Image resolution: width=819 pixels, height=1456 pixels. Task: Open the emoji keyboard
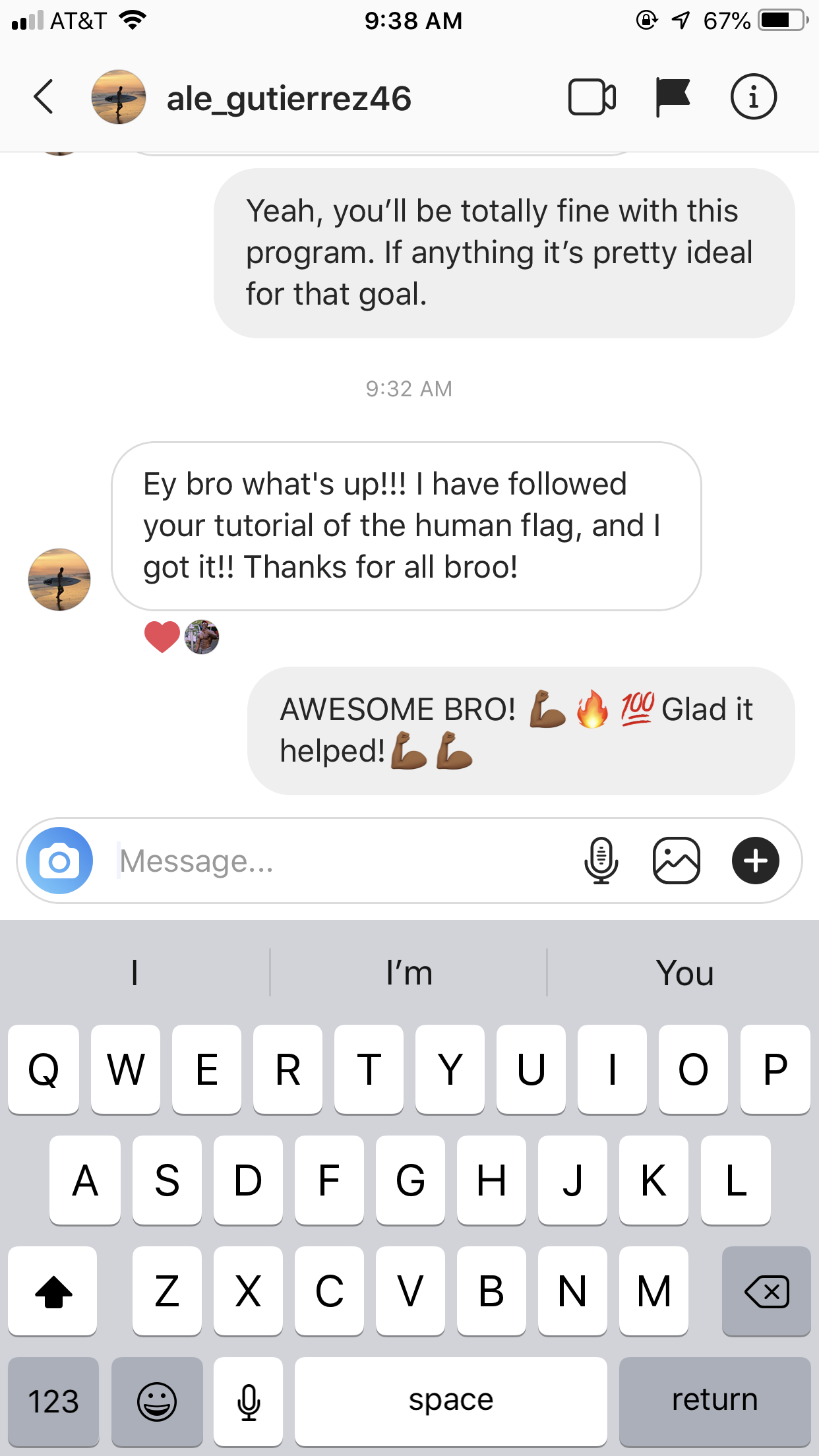[157, 1401]
